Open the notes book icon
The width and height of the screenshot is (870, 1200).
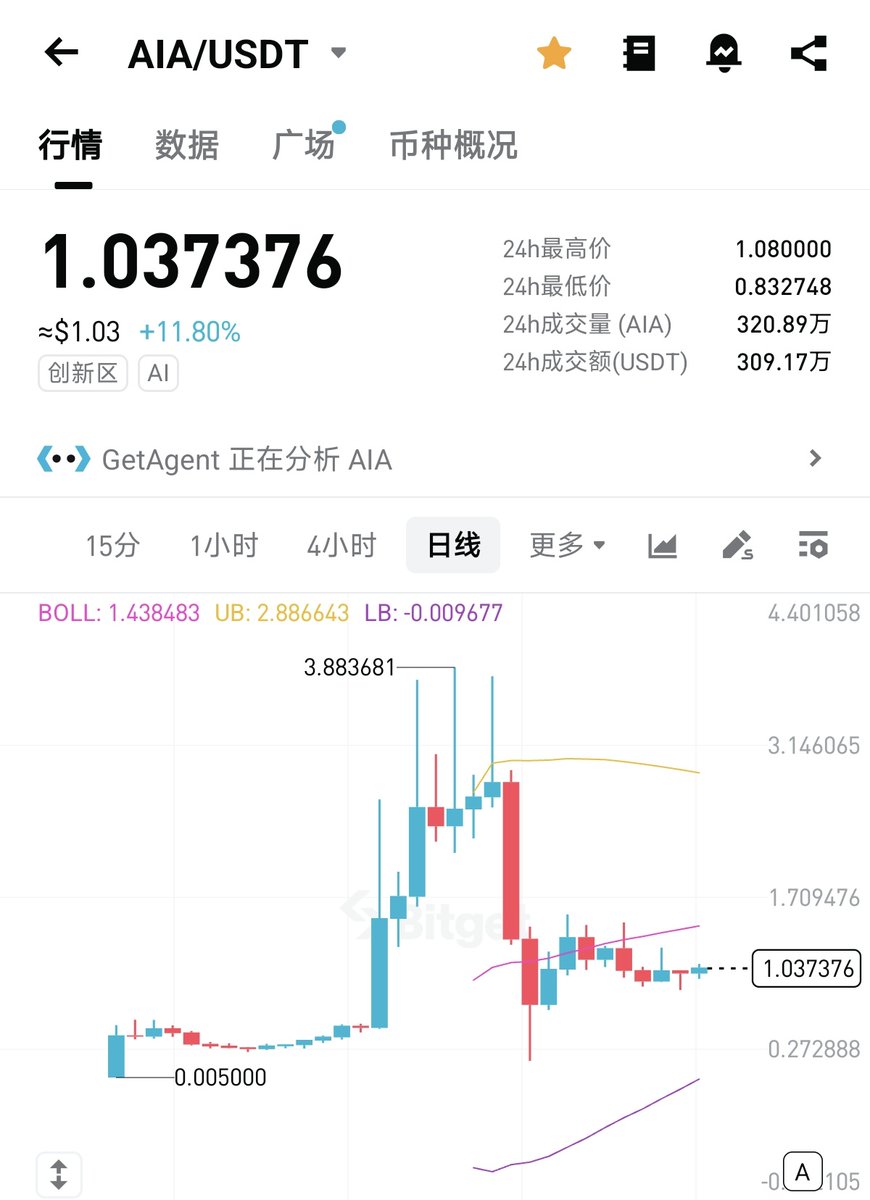638,53
